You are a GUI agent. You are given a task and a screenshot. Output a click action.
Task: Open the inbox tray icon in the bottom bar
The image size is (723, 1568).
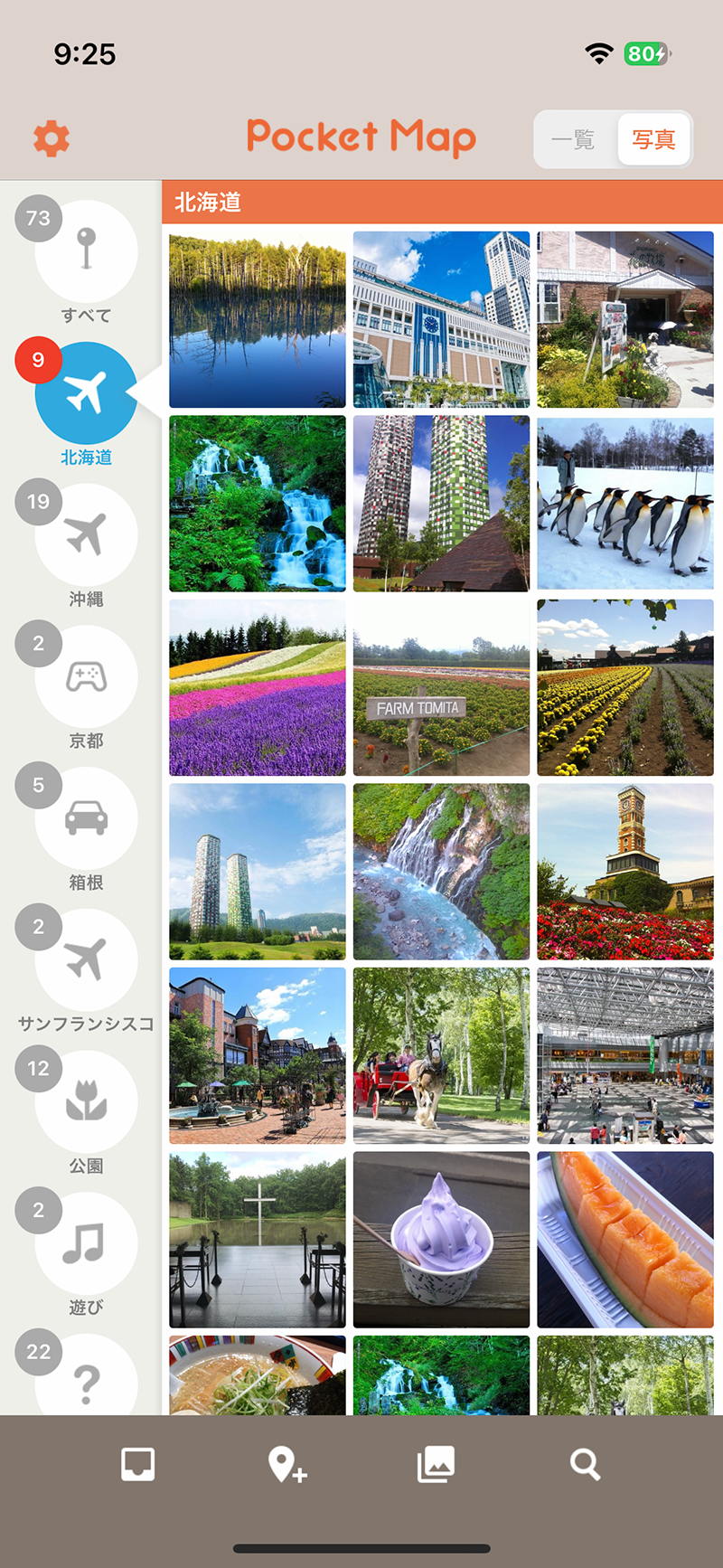(138, 1464)
